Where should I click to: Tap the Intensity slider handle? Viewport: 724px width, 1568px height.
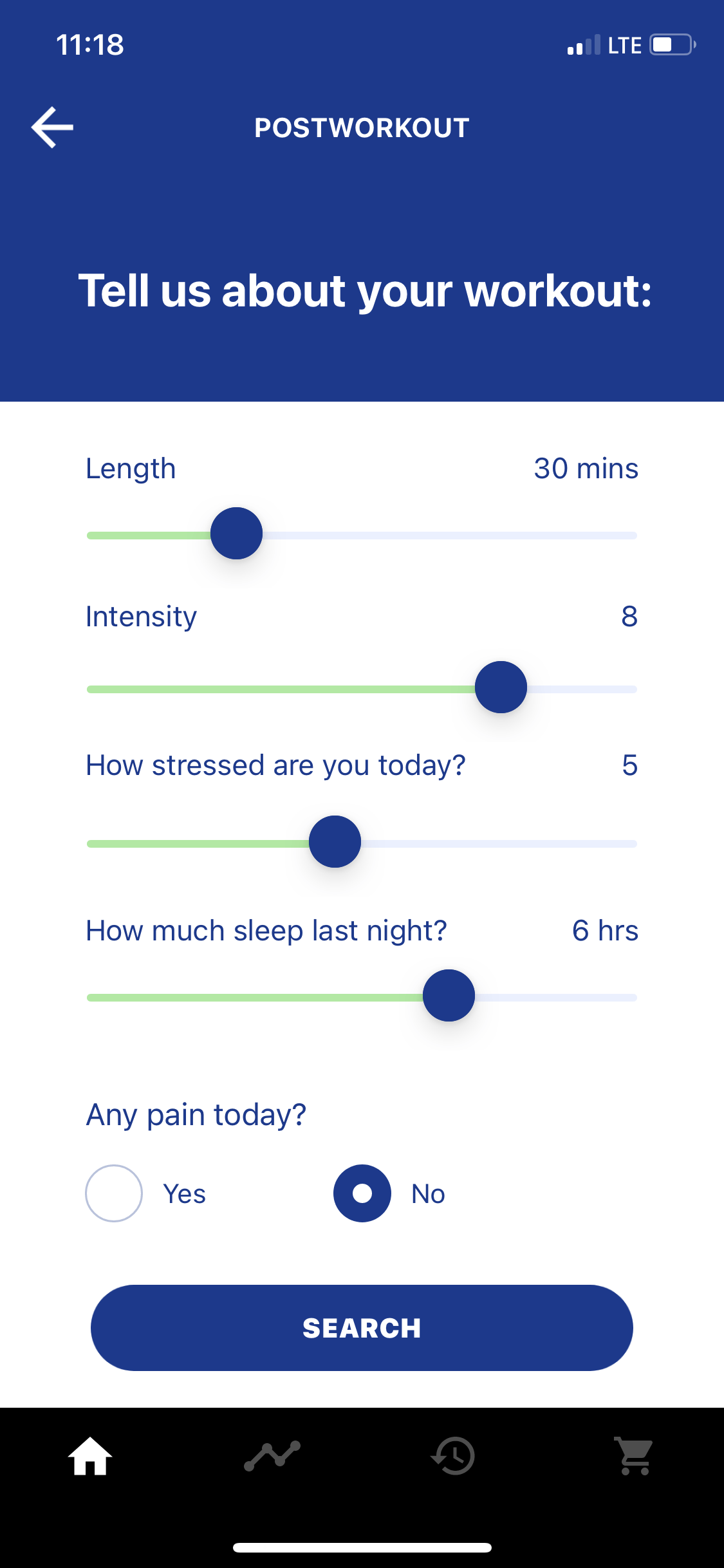click(501, 687)
